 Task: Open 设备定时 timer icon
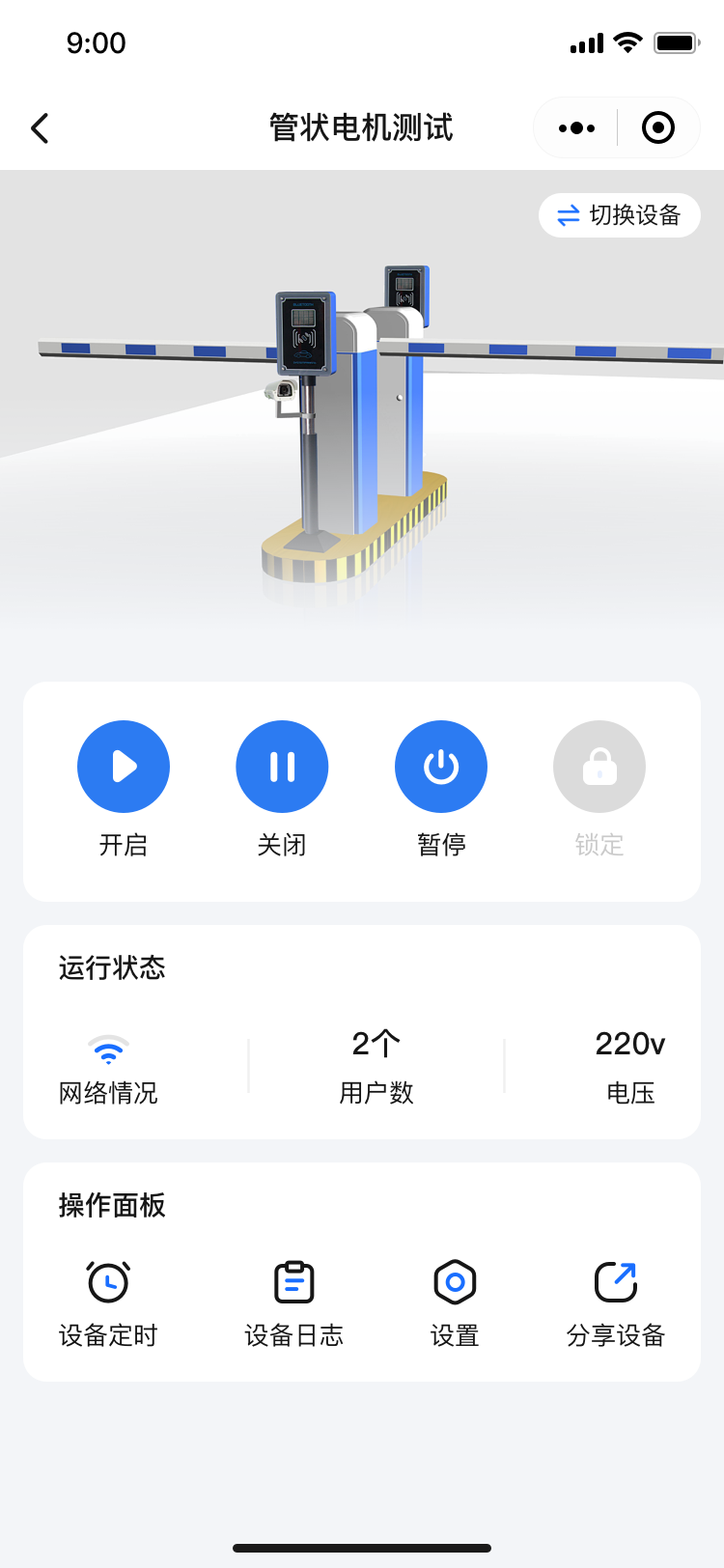coord(109,1280)
